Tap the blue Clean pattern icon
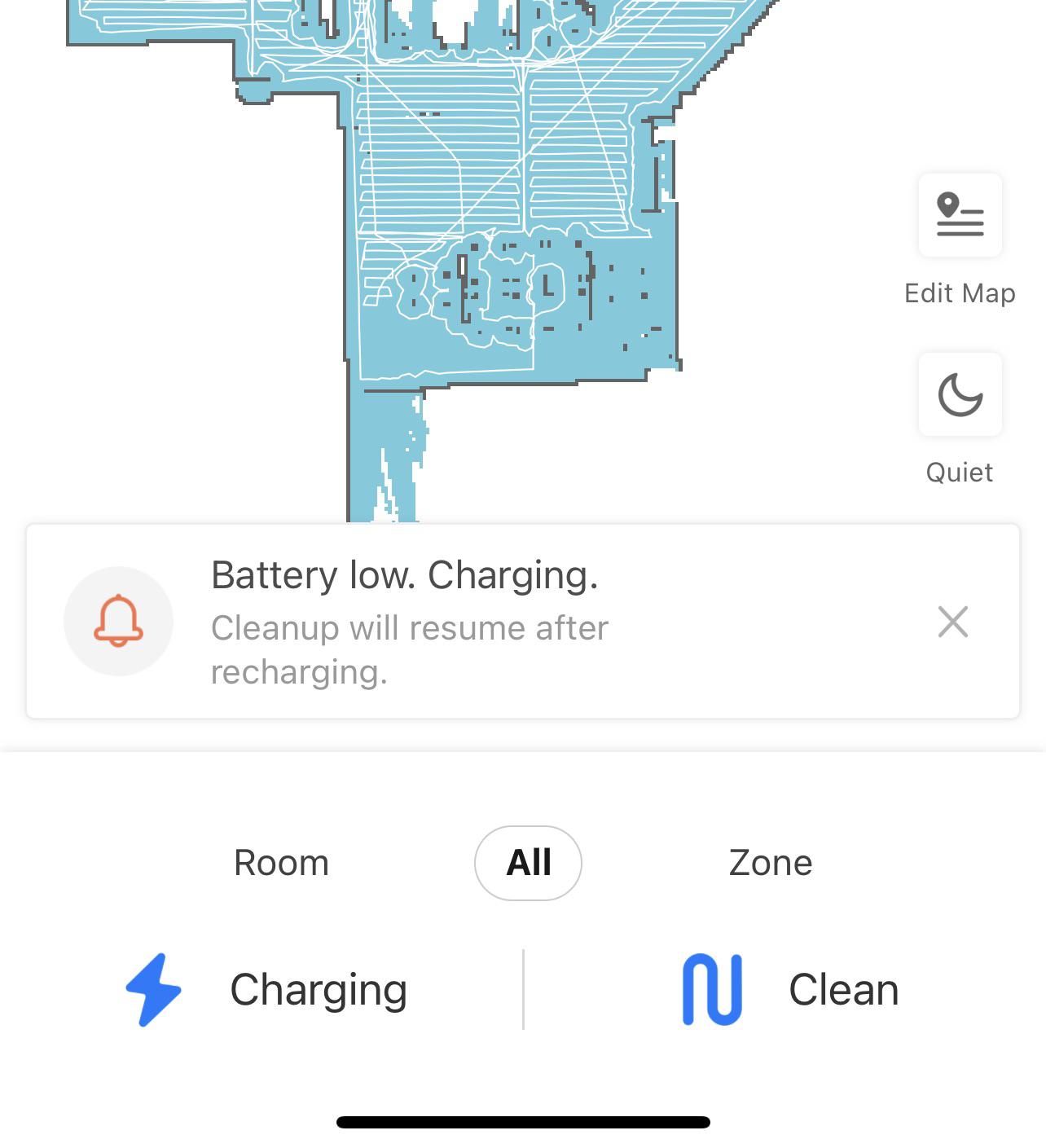The image size is (1046, 1148). click(712, 989)
